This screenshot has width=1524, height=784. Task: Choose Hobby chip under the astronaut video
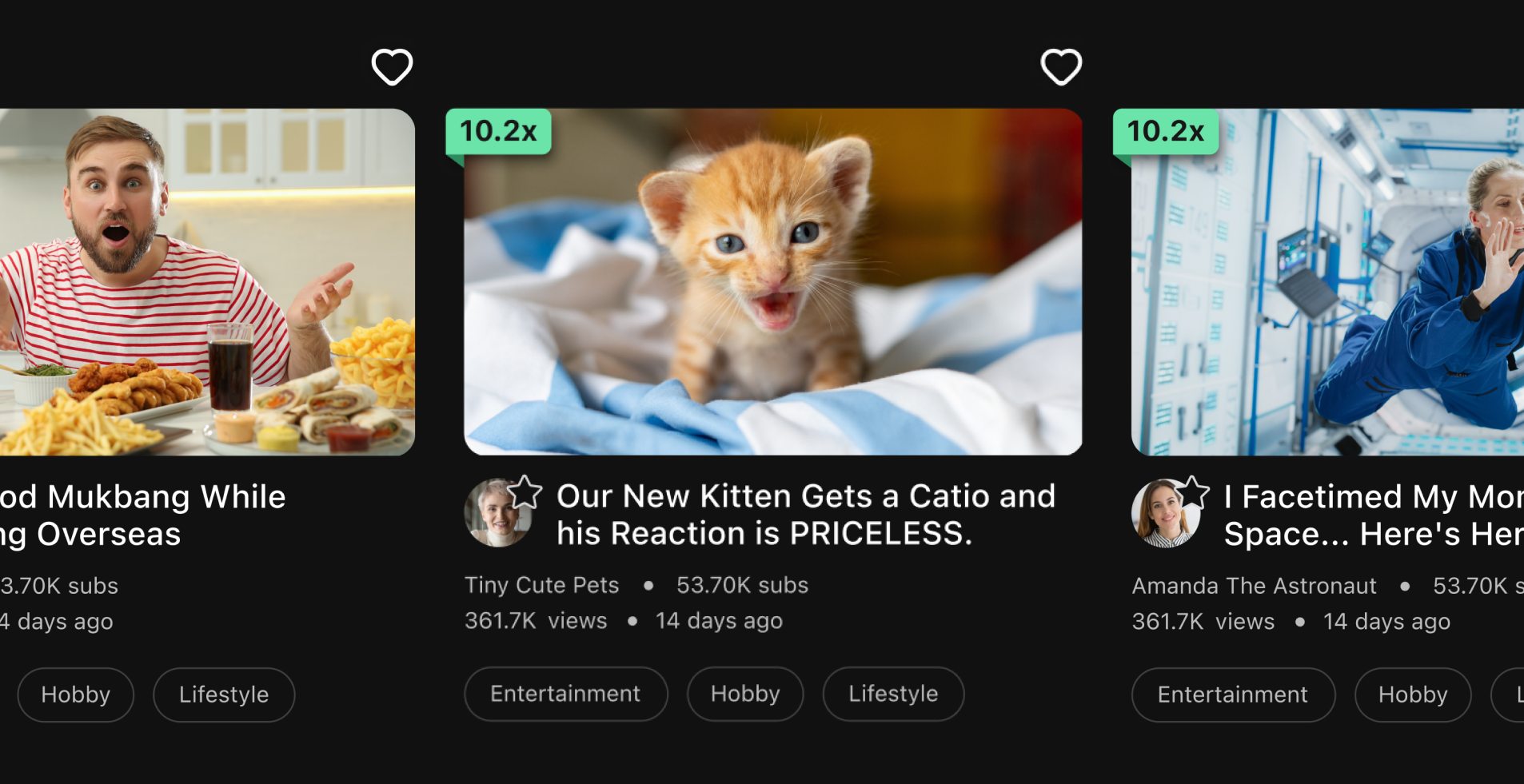tap(1412, 694)
